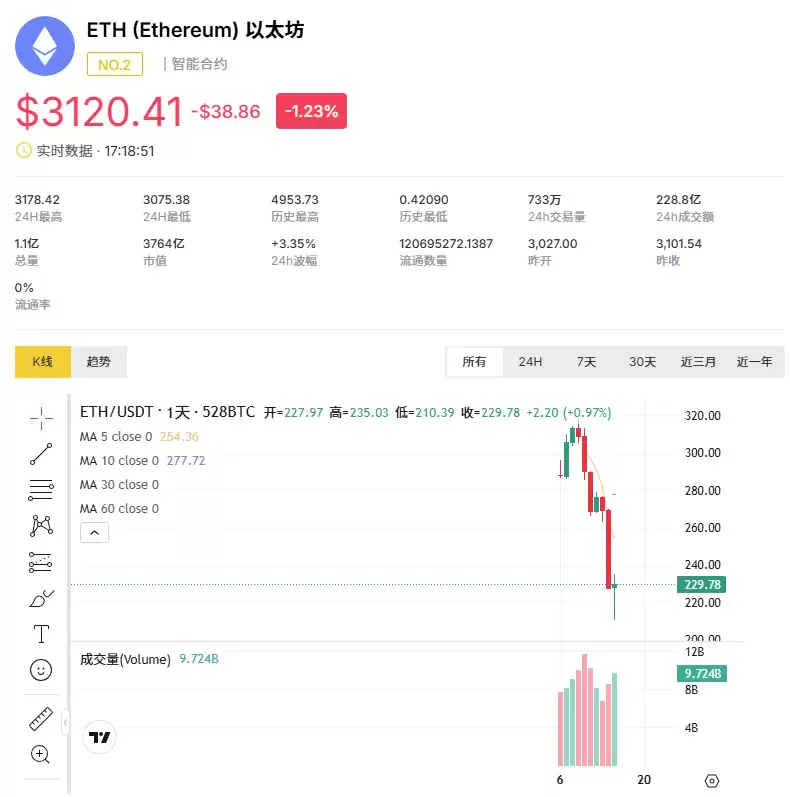Open the emoji sticker tool
Screen dimensions: 790x797
[x=41, y=669]
